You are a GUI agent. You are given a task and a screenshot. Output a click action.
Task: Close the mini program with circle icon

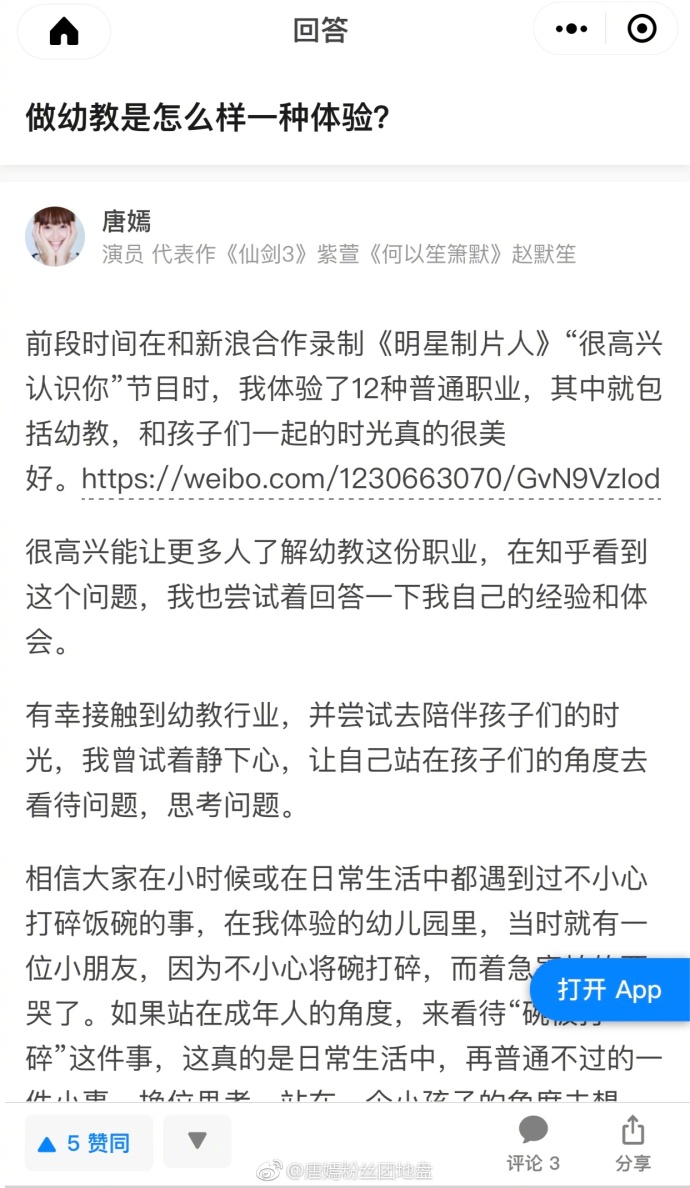click(x=642, y=29)
